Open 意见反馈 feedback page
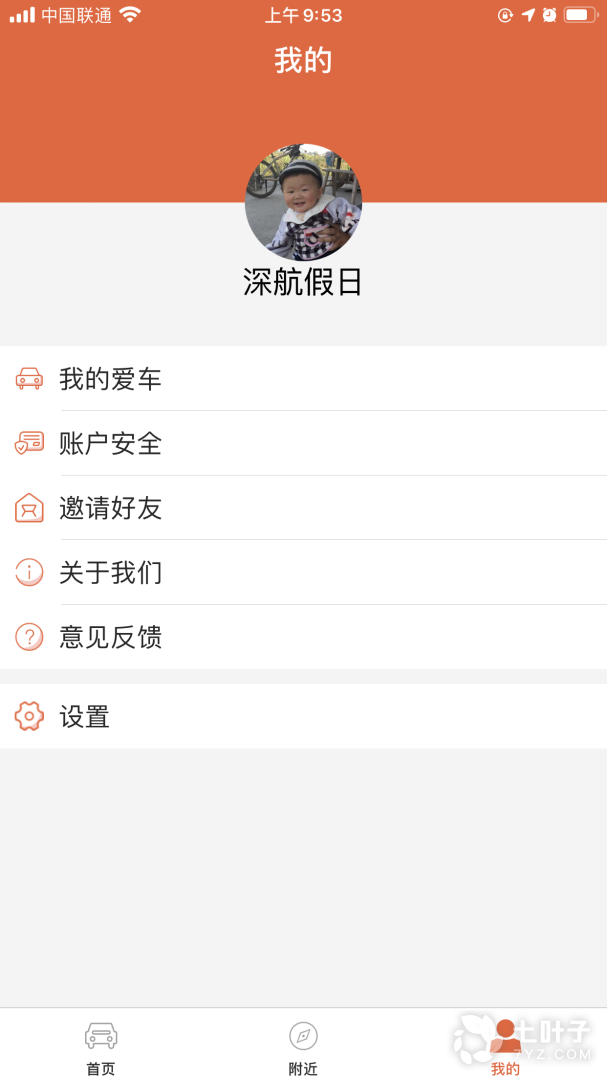 [110, 637]
